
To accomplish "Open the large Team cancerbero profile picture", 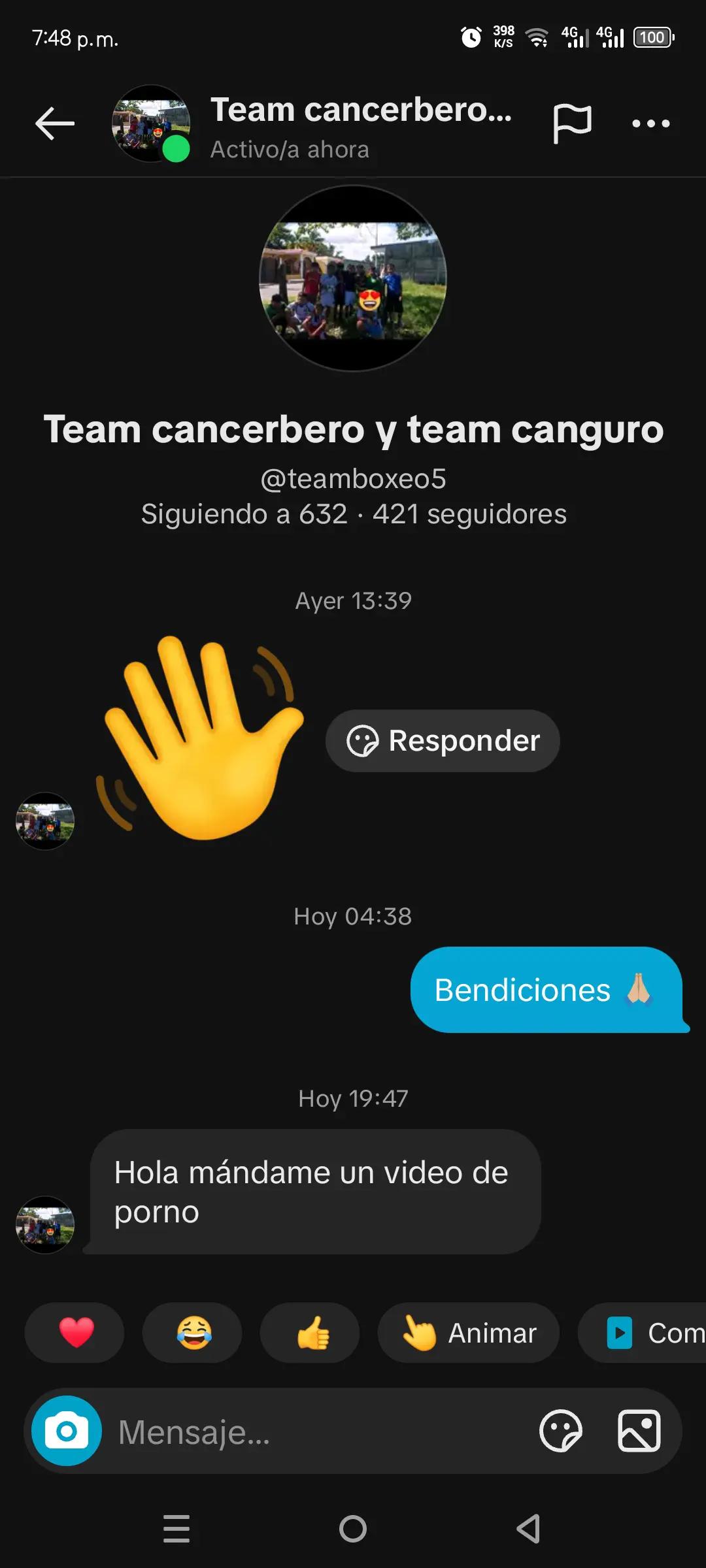I will click(x=353, y=278).
